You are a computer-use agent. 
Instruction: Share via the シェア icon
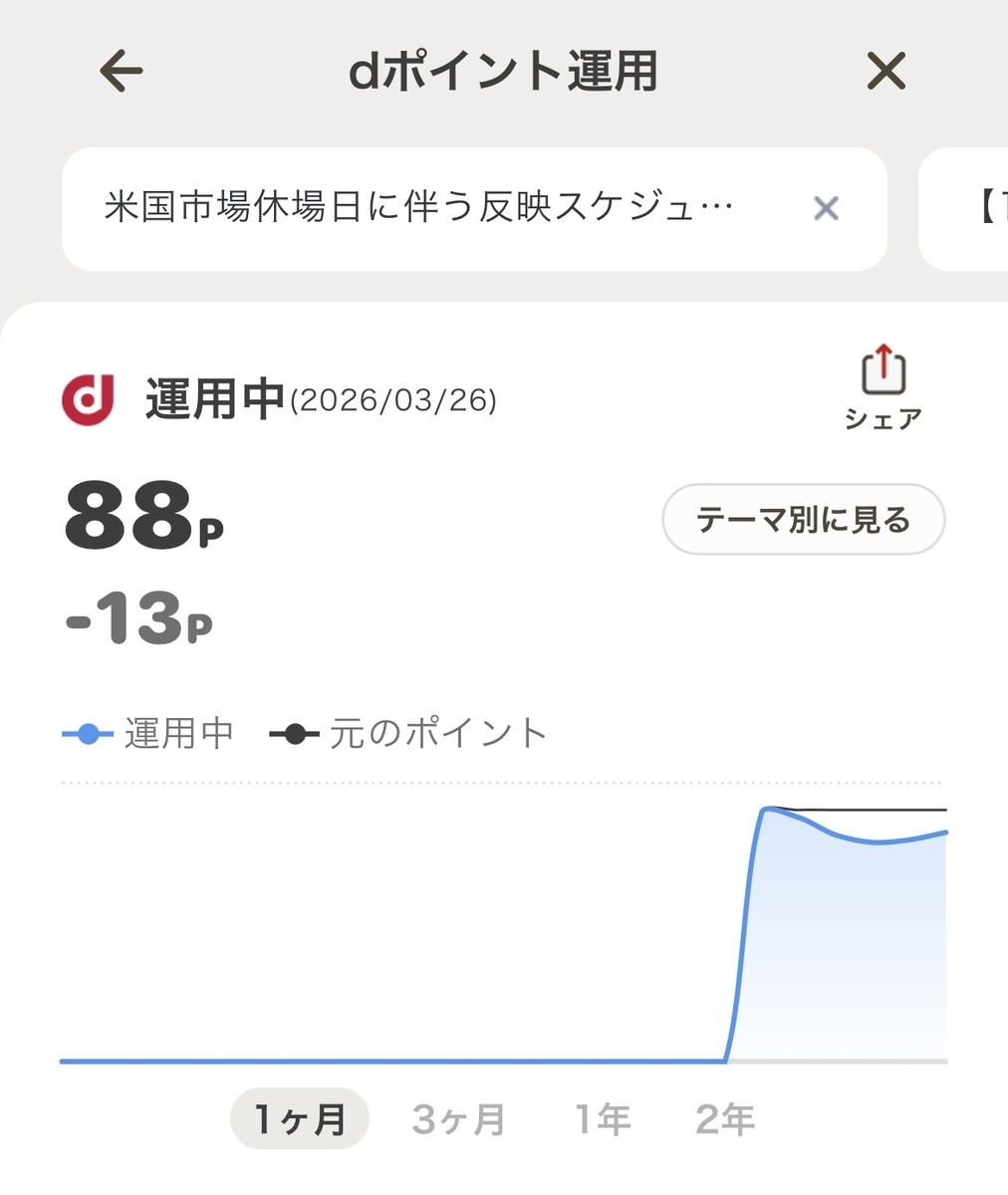coord(882,389)
